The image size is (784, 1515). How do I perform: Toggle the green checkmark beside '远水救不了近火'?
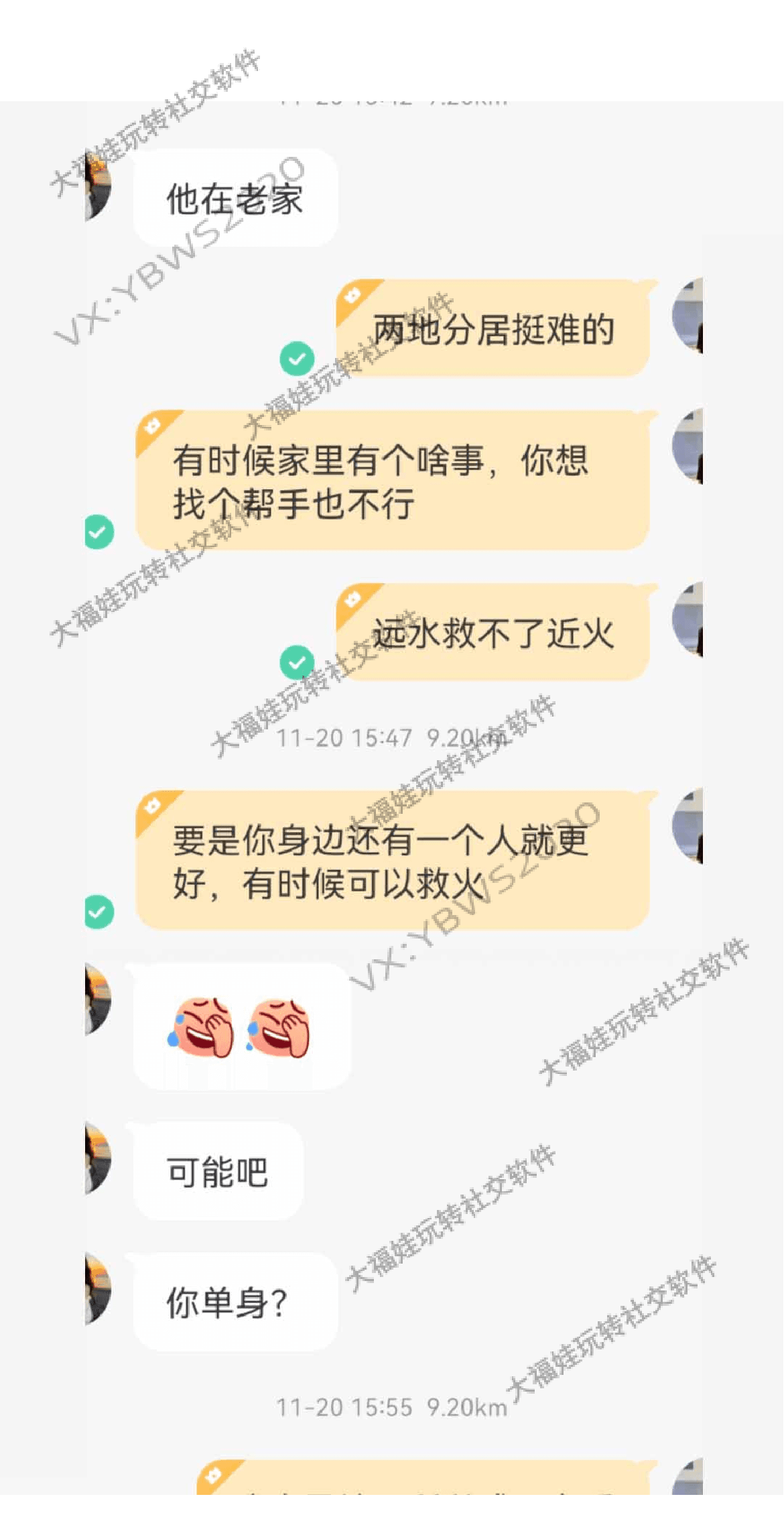[297, 662]
